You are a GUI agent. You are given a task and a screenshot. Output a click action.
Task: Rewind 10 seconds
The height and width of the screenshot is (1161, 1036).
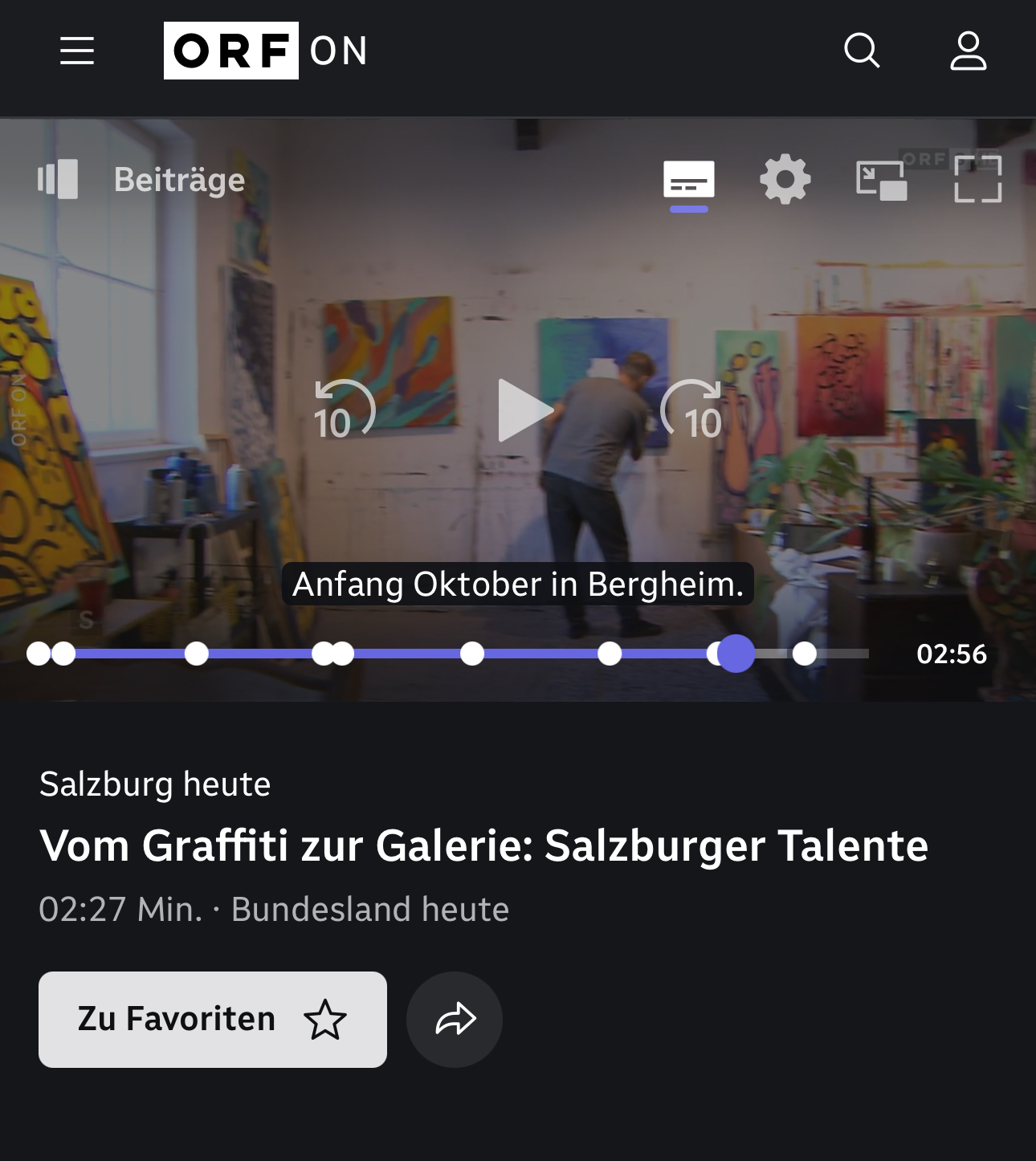point(344,411)
